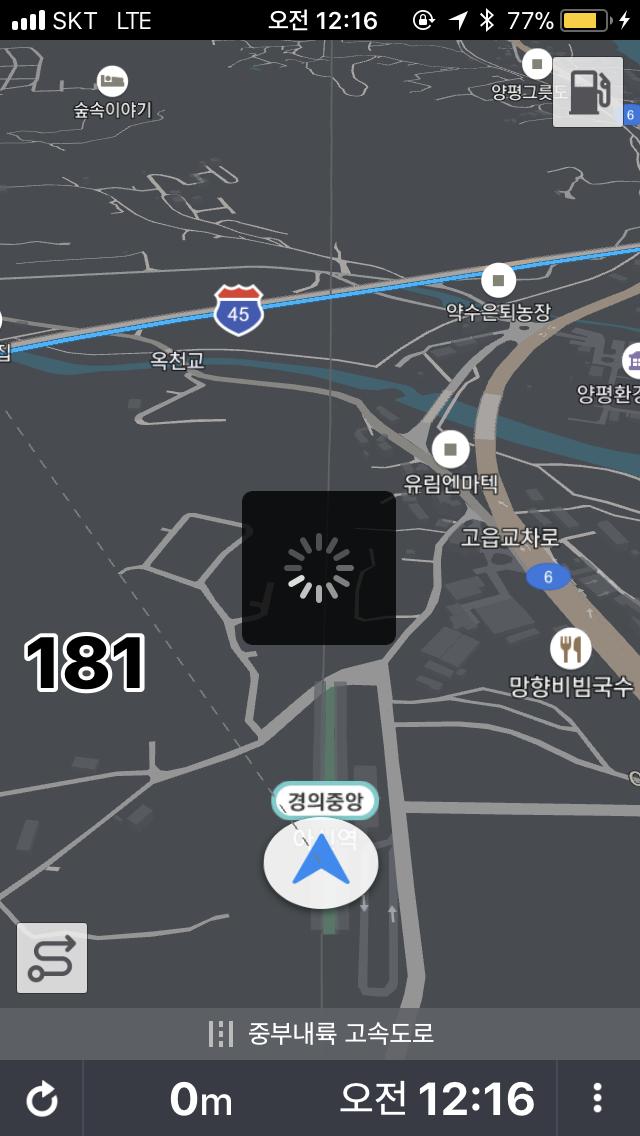
Task: Select the 유림엔마텍 map marker
Action: click(x=451, y=449)
